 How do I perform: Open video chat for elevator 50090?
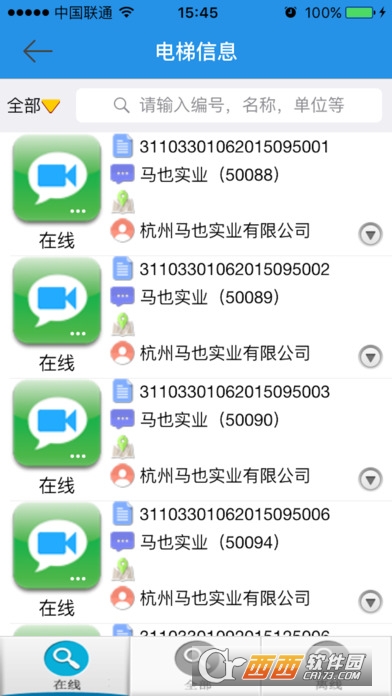[x=57, y=423]
